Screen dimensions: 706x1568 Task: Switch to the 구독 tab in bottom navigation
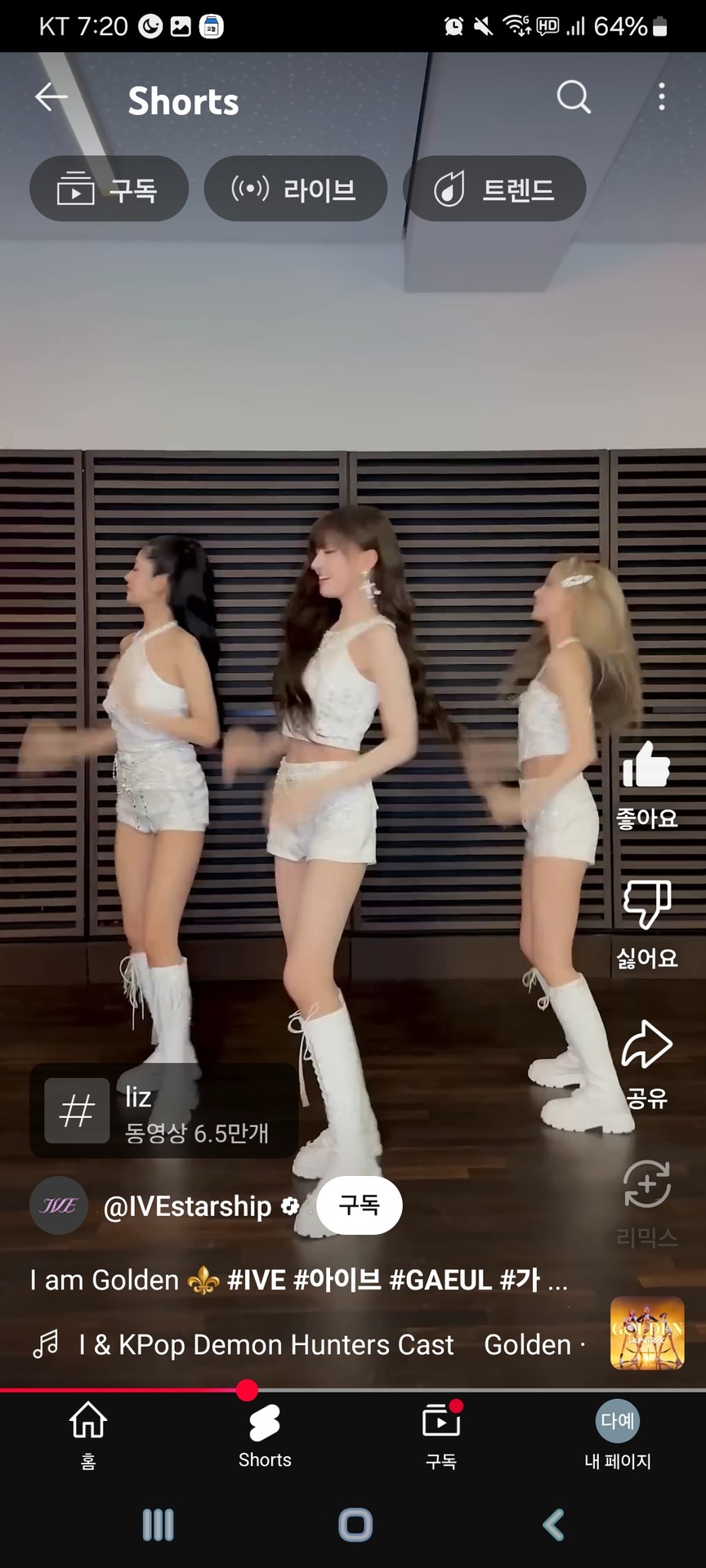click(441, 1435)
